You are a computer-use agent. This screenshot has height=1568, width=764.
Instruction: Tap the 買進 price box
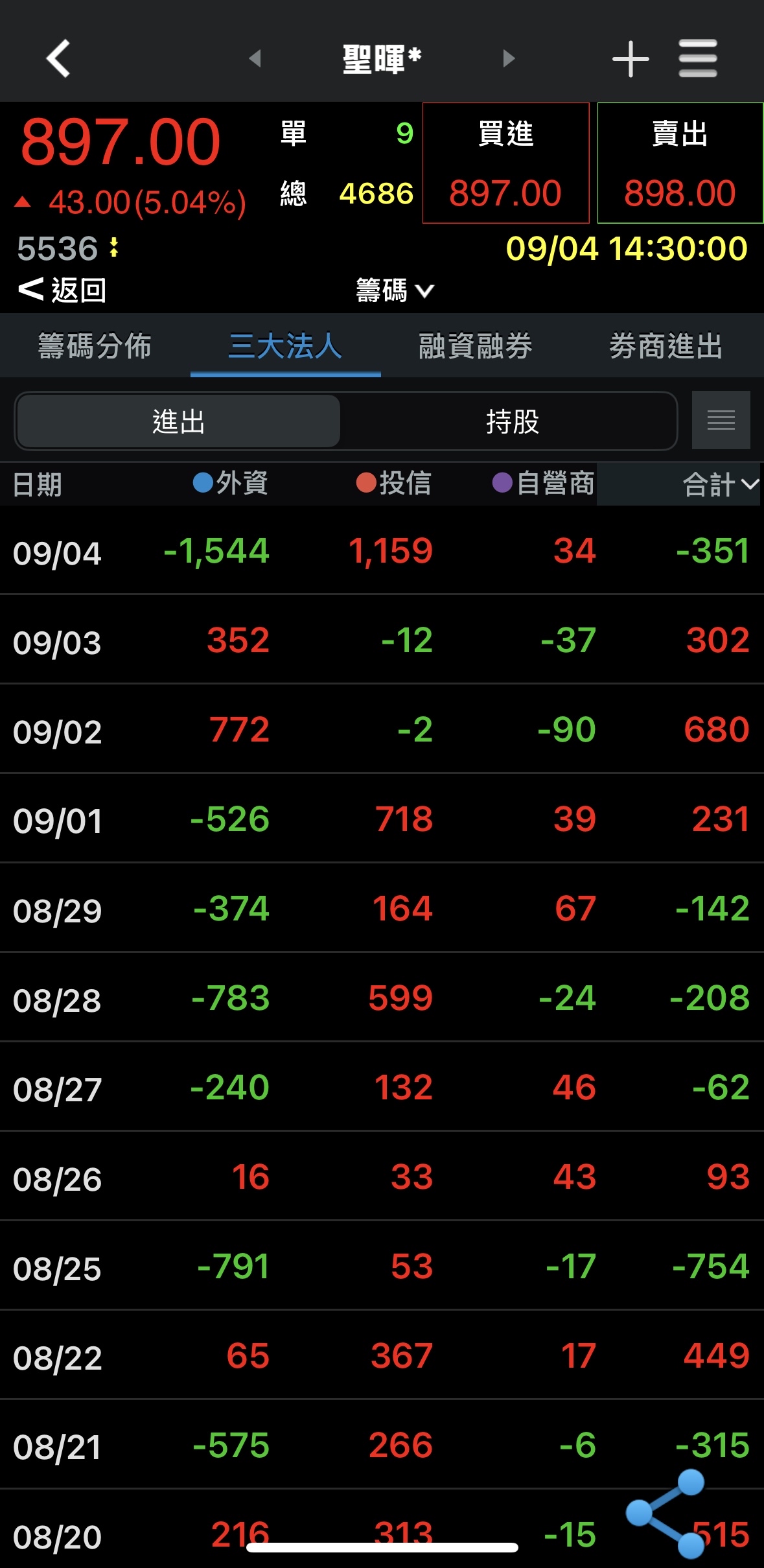(506, 163)
